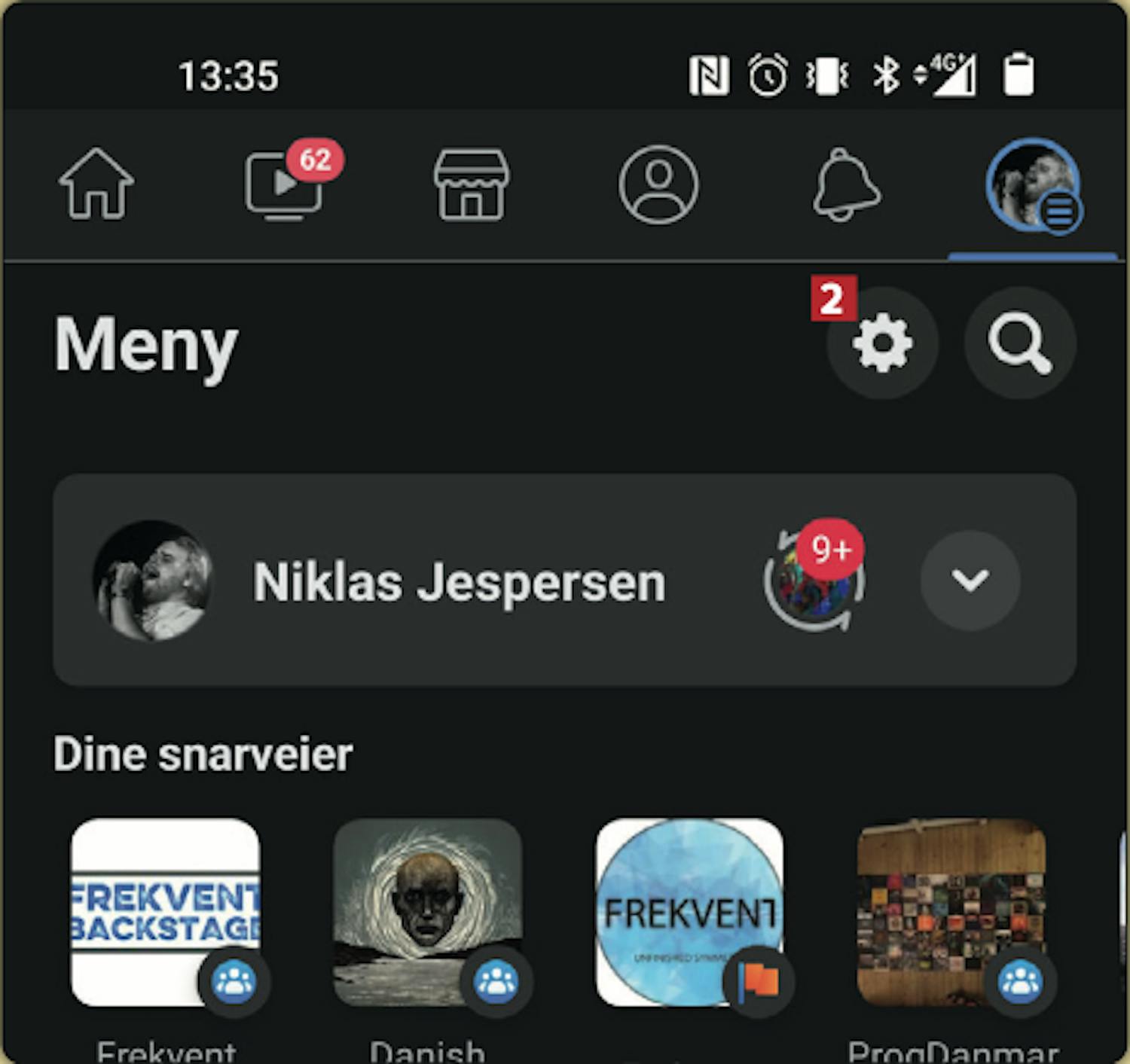Go to the Home feed tab
Screen dimensions: 1130x1064
point(96,184)
